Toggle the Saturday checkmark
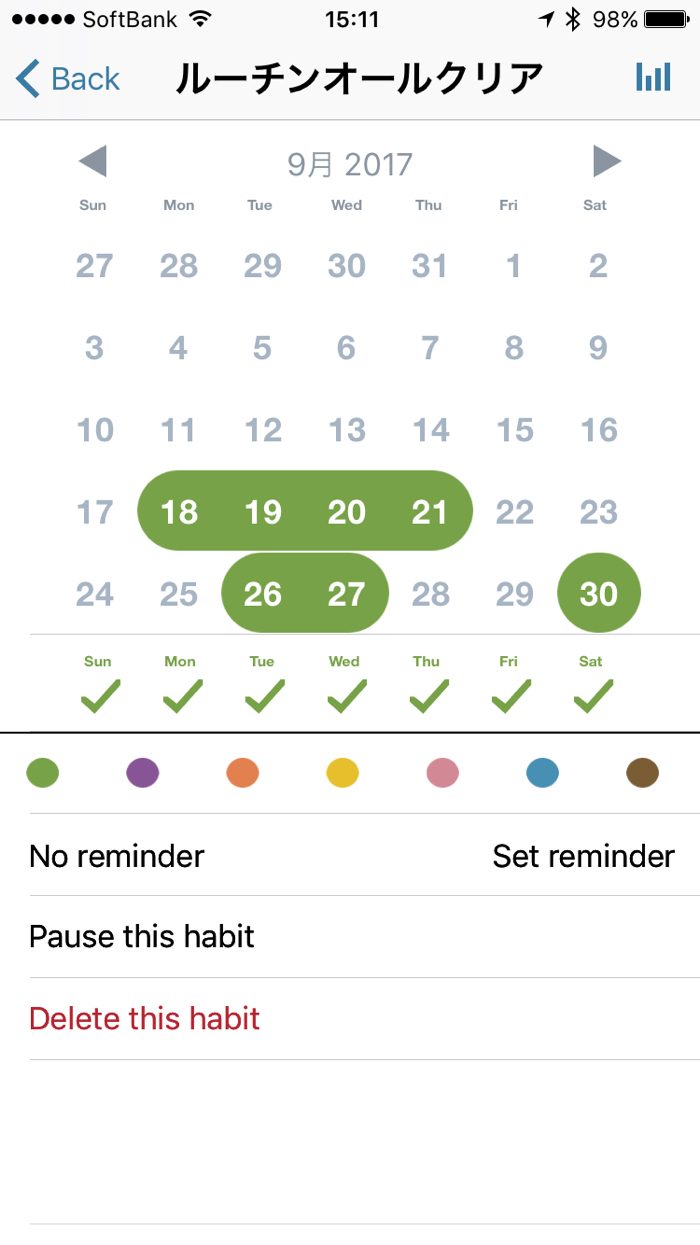The height and width of the screenshot is (1245, 700). click(592, 695)
